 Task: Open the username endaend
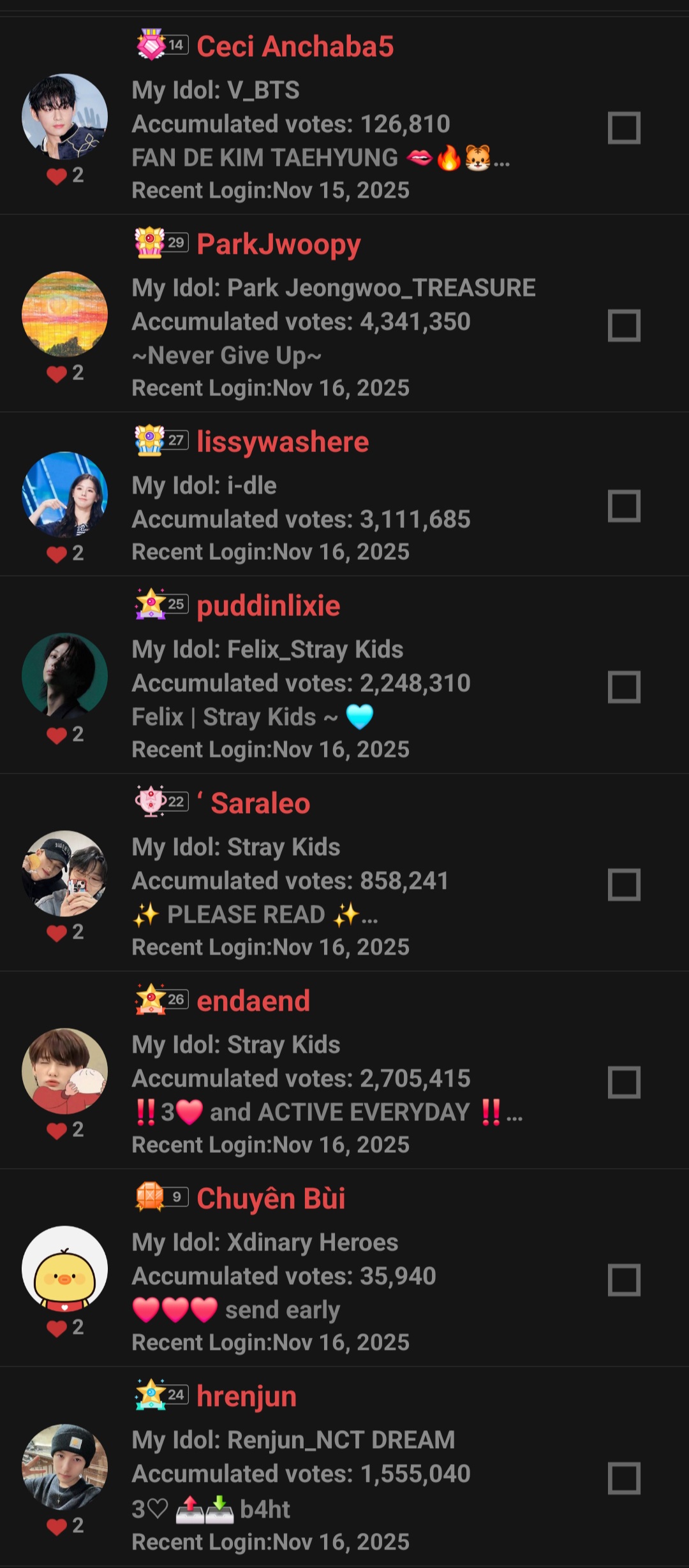pos(253,1002)
